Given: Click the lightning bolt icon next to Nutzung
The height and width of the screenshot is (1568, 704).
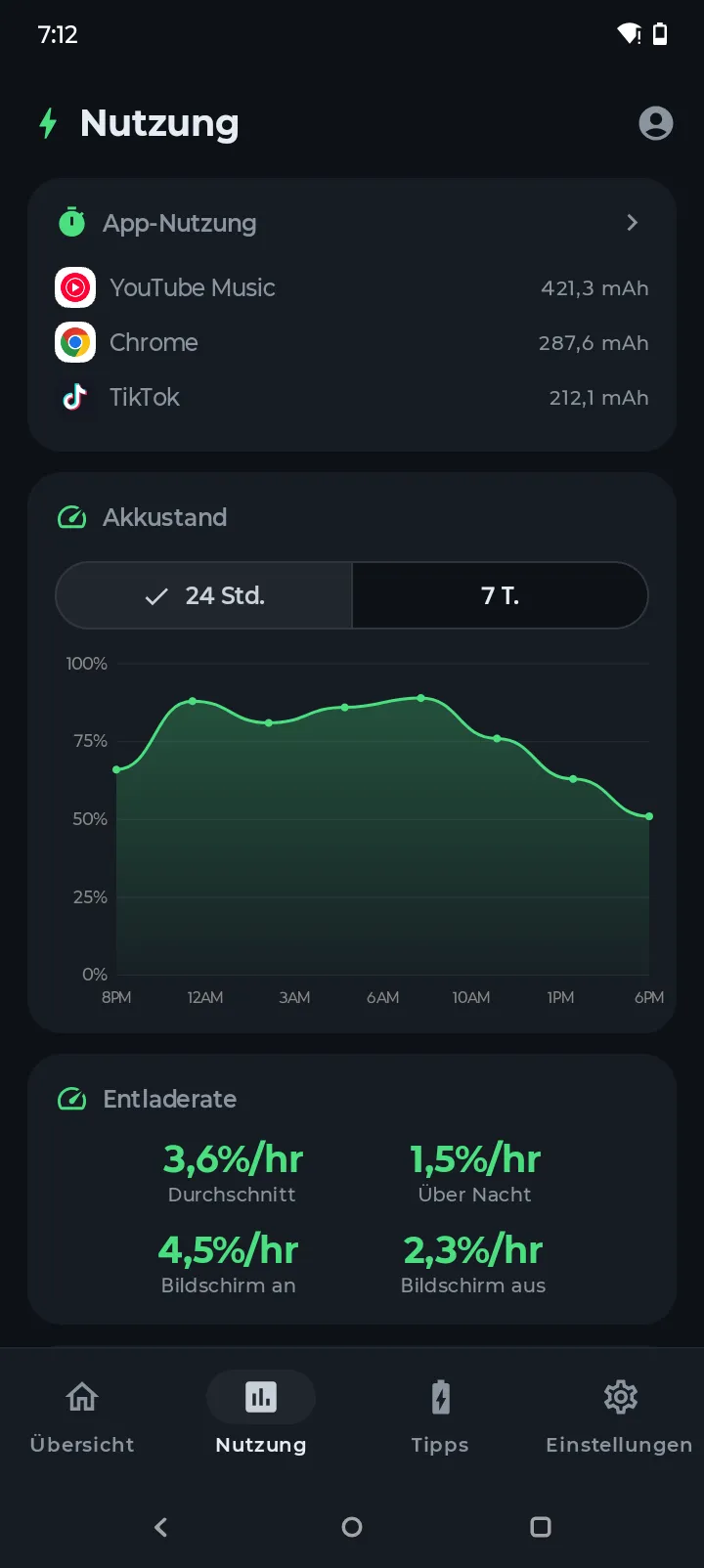Looking at the screenshot, I should tap(48, 123).
